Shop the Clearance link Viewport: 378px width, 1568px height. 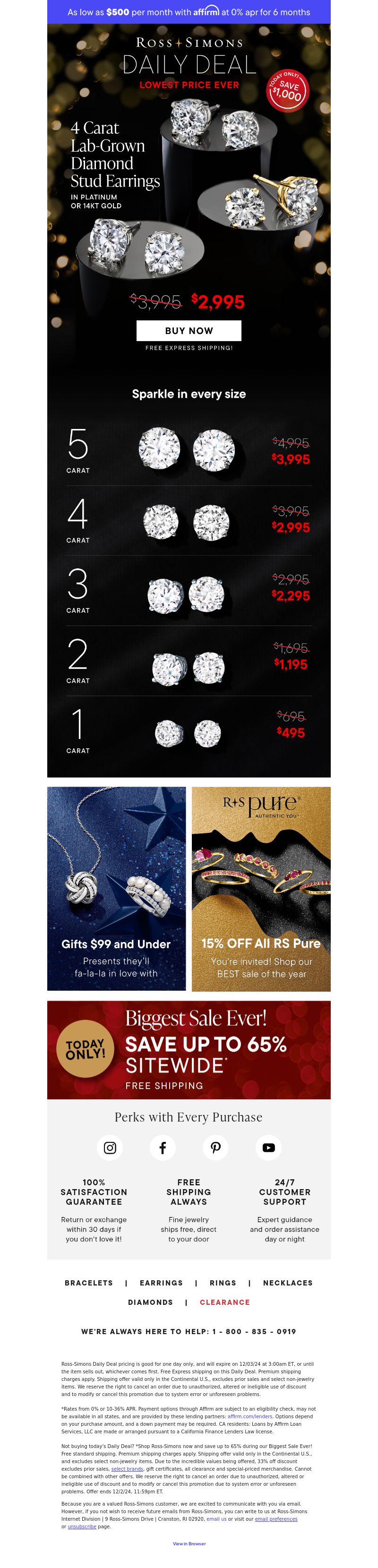(224, 1302)
